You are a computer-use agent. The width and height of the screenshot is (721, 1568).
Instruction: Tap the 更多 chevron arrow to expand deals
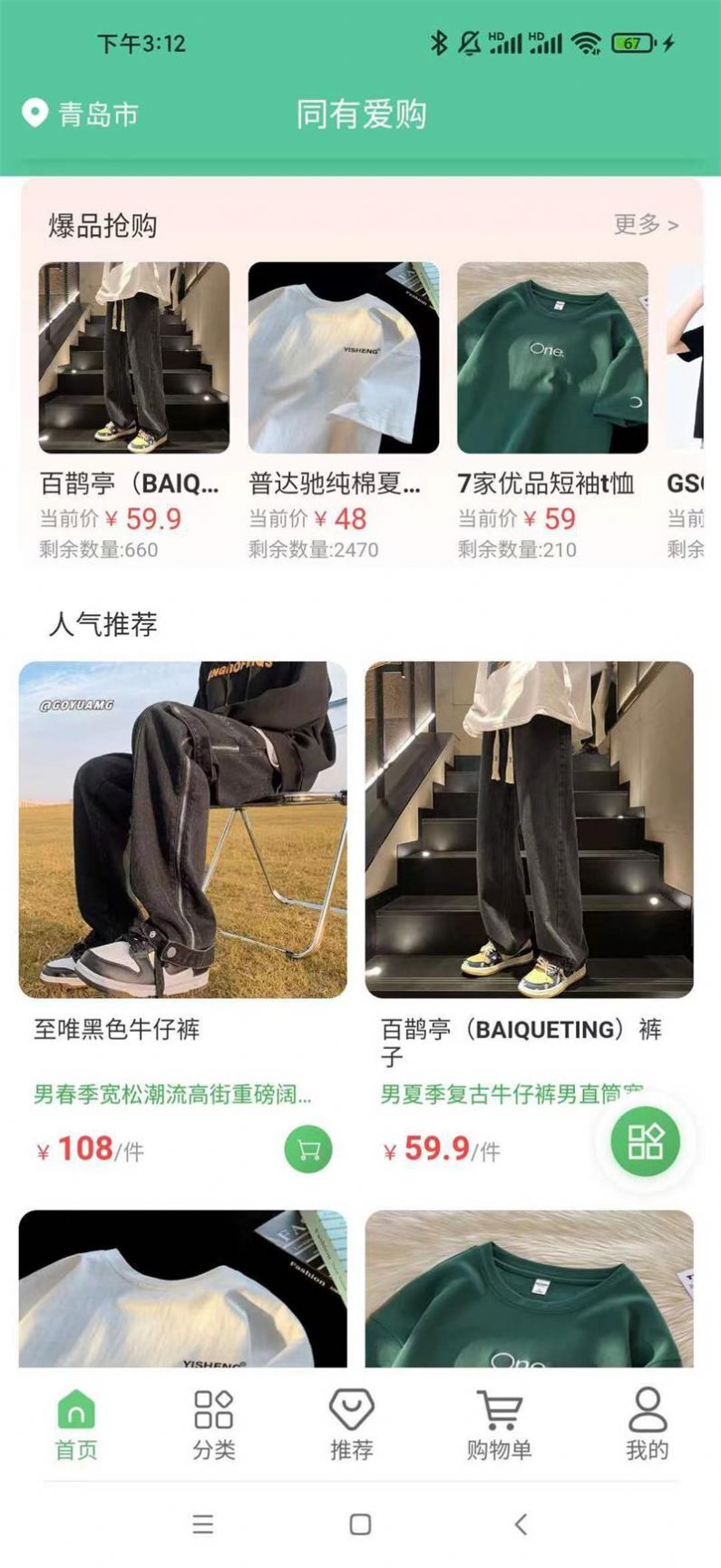[x=671, y=223]
